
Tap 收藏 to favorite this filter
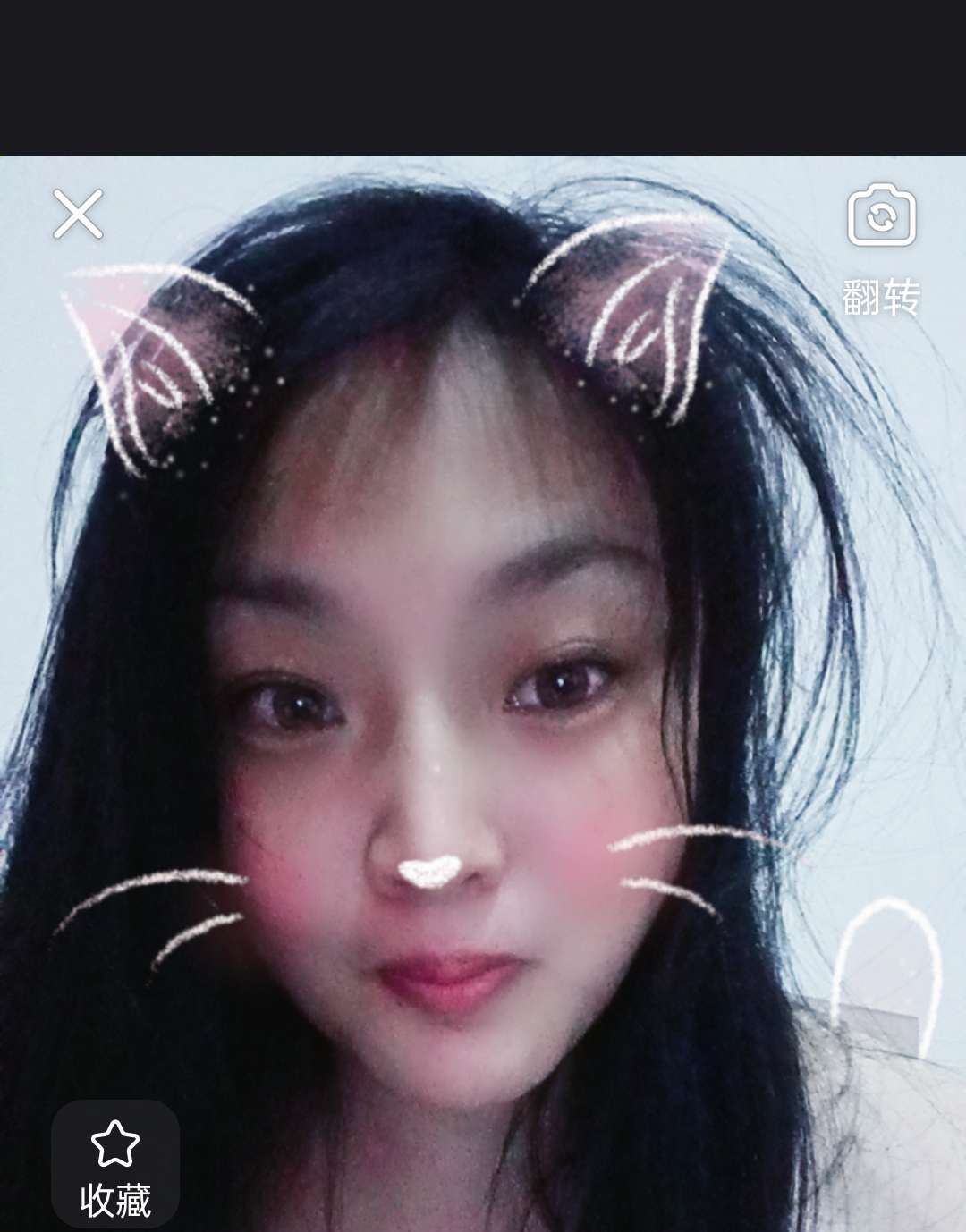(x=115, y=1167)
